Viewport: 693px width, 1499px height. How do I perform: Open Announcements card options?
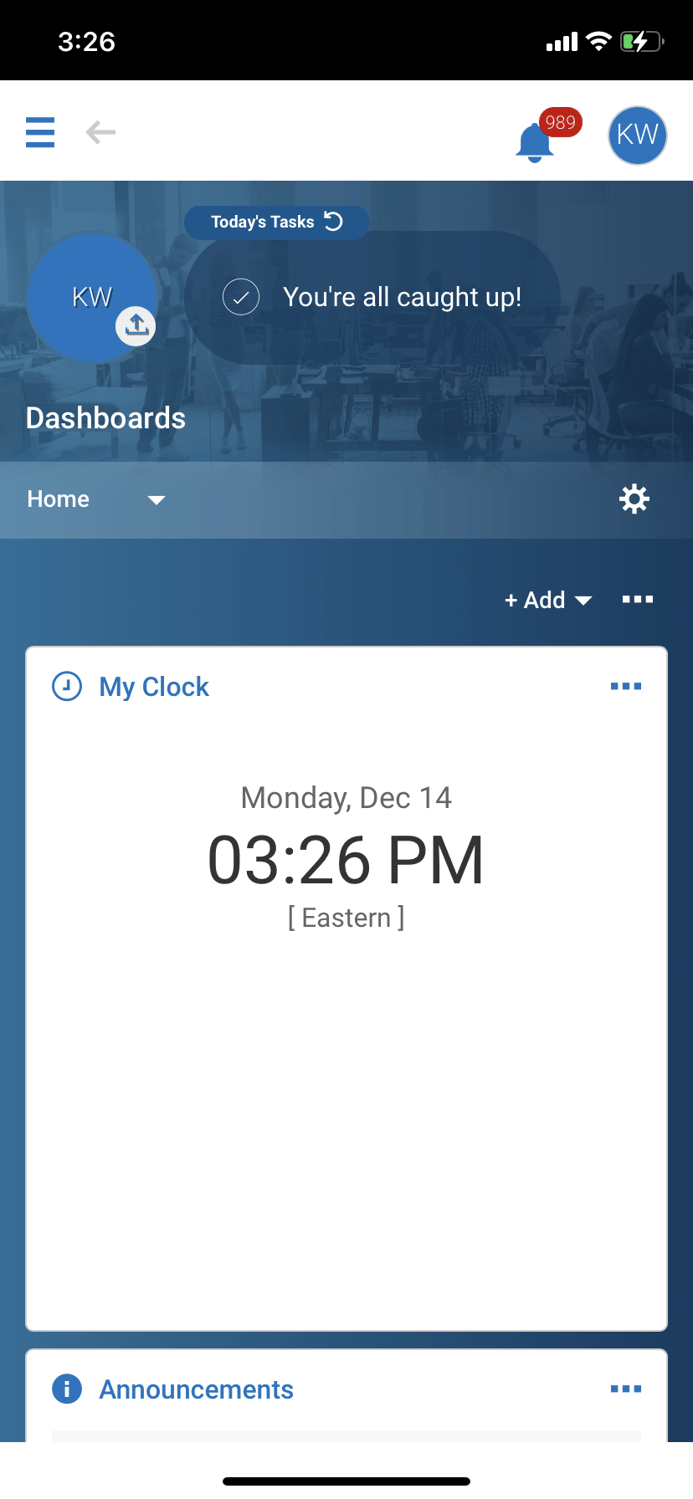626,1389
